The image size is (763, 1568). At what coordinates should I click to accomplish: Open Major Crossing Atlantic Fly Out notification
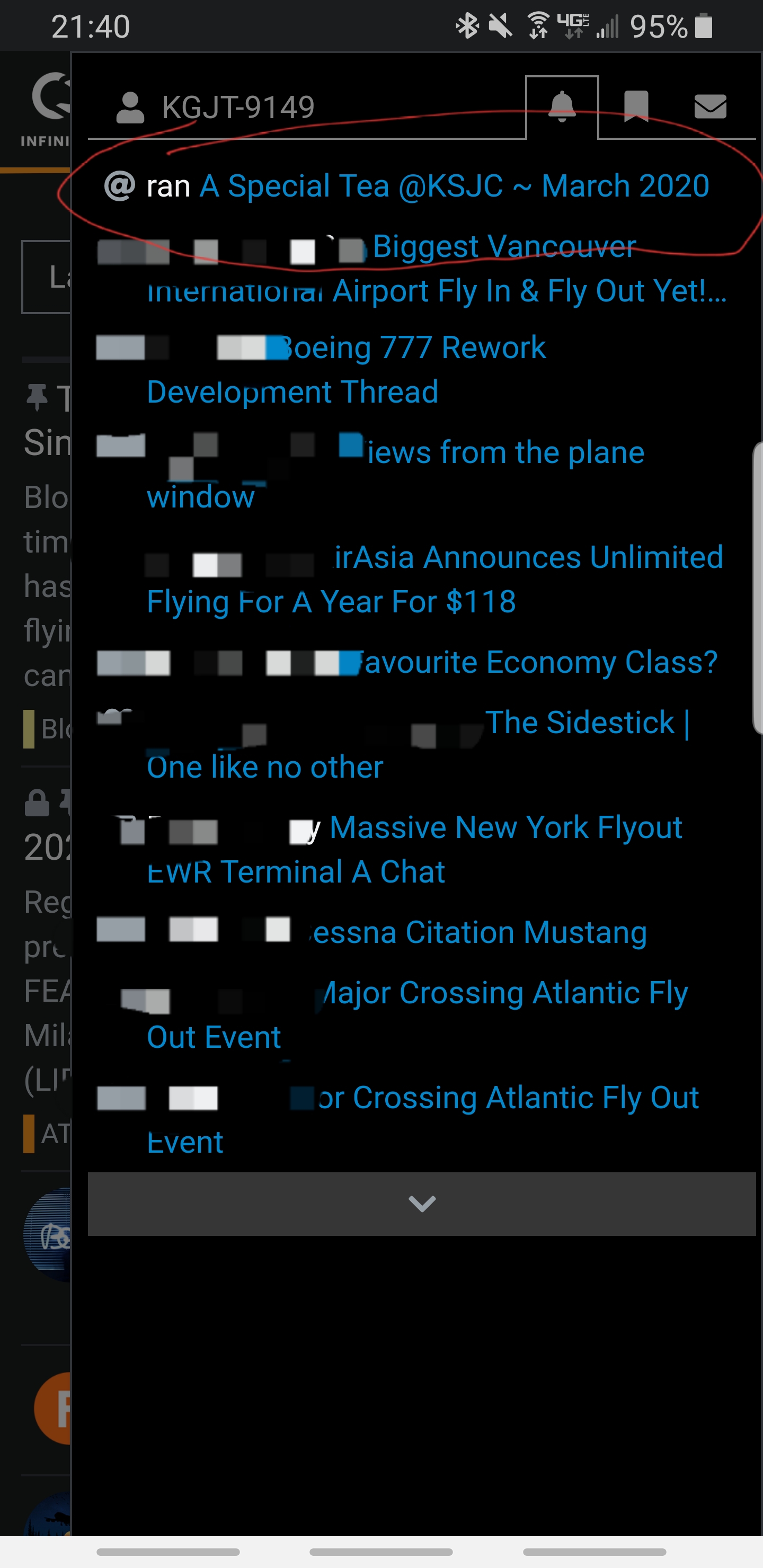click(x=503, y=993)
